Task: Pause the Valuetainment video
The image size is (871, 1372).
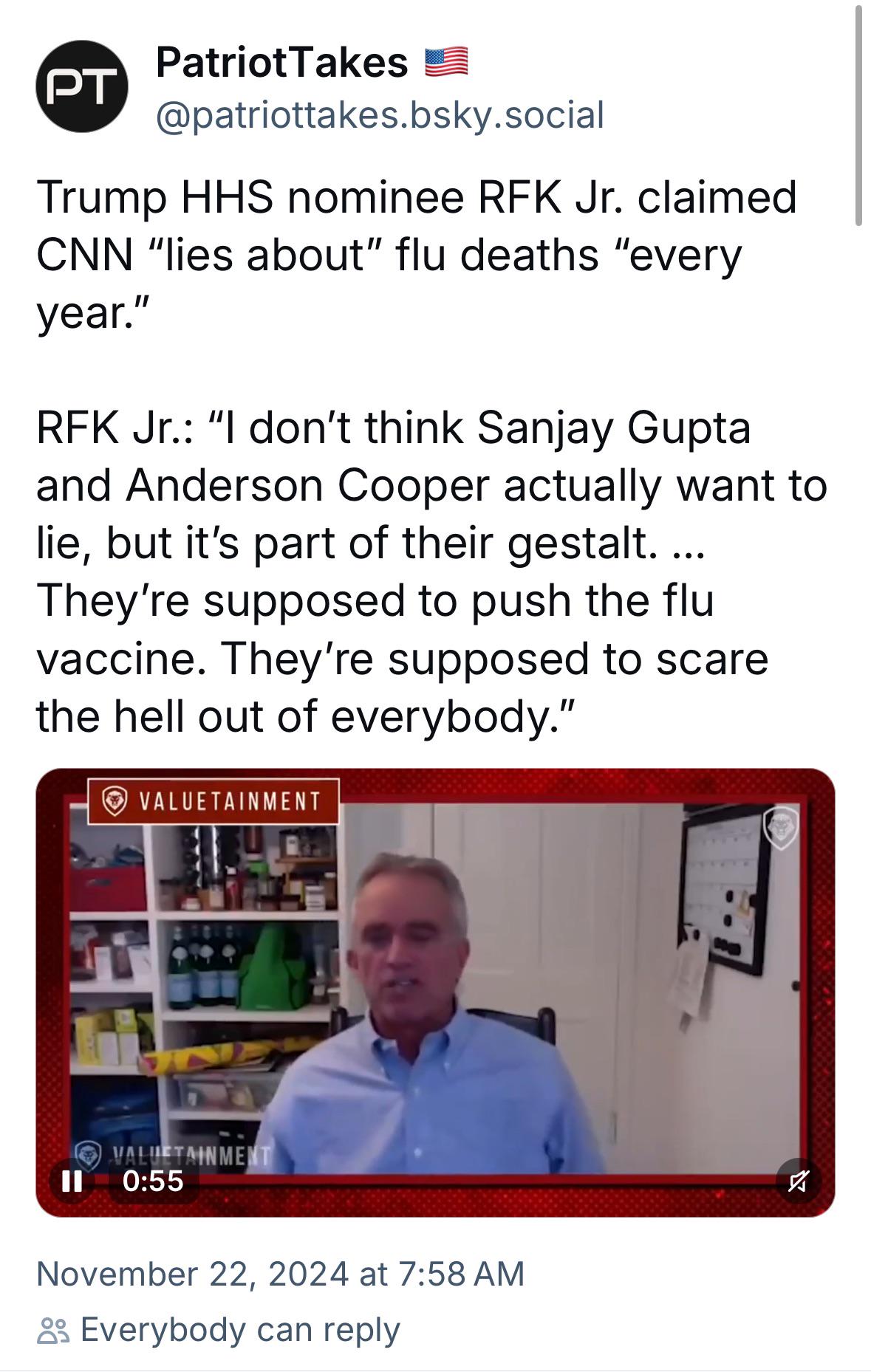Action: pyautogui.click(x=72, y=1181)
